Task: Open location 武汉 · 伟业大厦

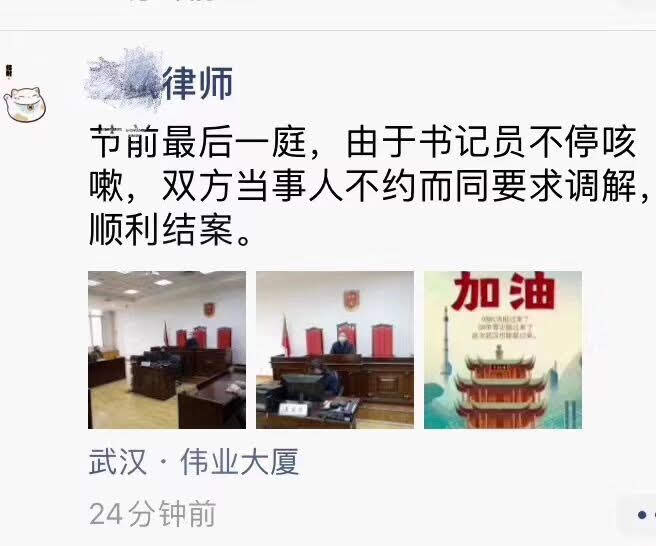Action: tap(194, 463)
